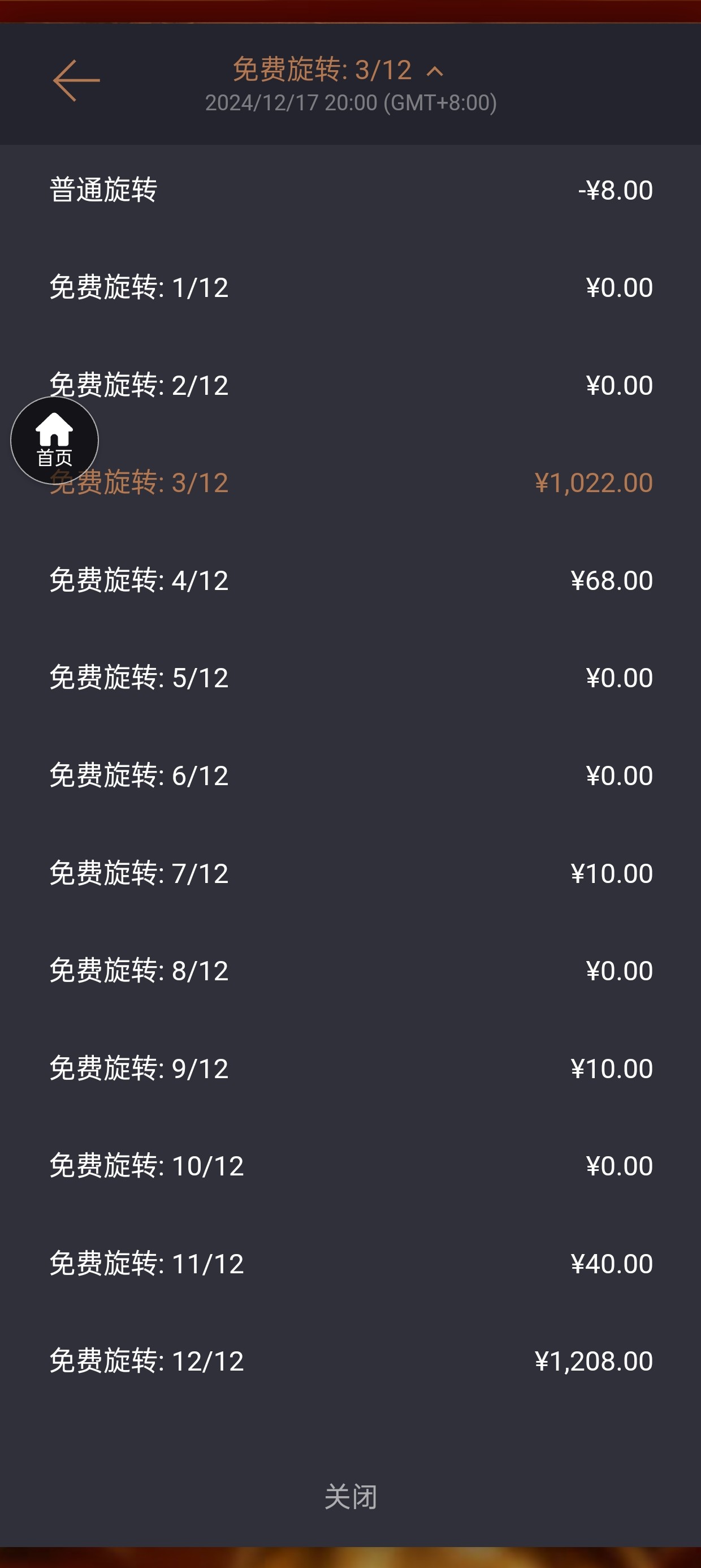Open 免费旋转: 8/12 entry
Screen dimensions: 701x1568
click(x=350, y=971)
